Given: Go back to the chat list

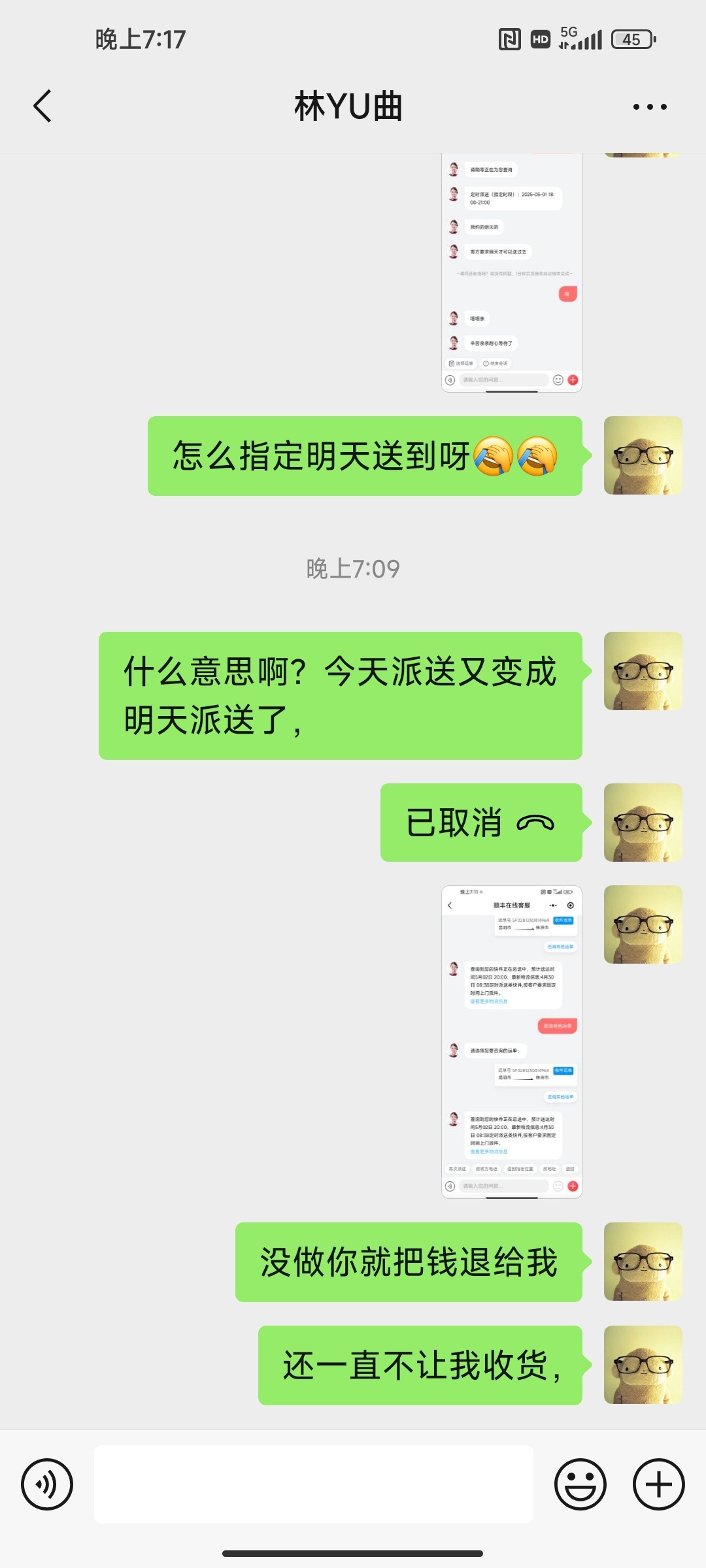Looking at the screenshot, I should (42, 106).
